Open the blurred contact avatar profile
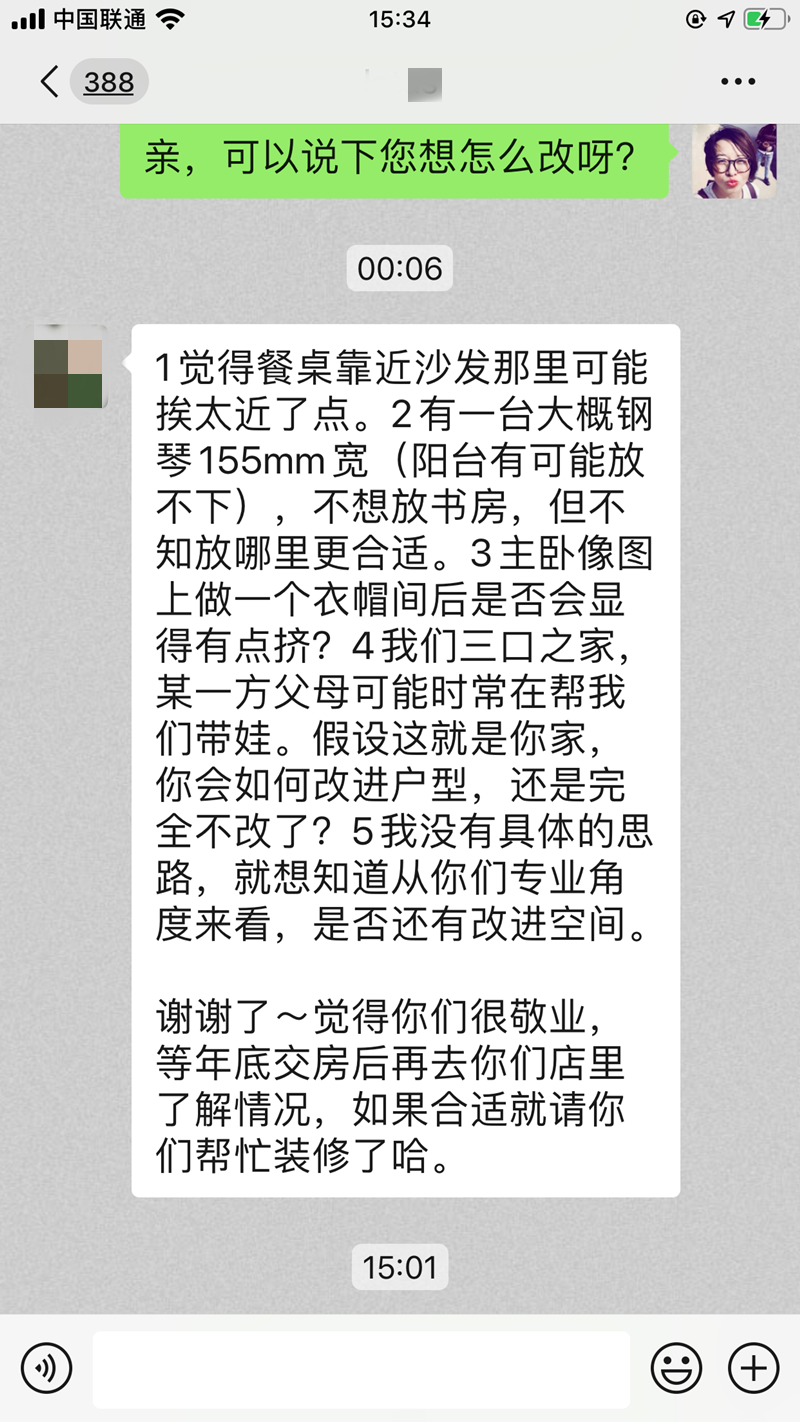The height and width of the screenshot is (1422, 800). point(68,366)
